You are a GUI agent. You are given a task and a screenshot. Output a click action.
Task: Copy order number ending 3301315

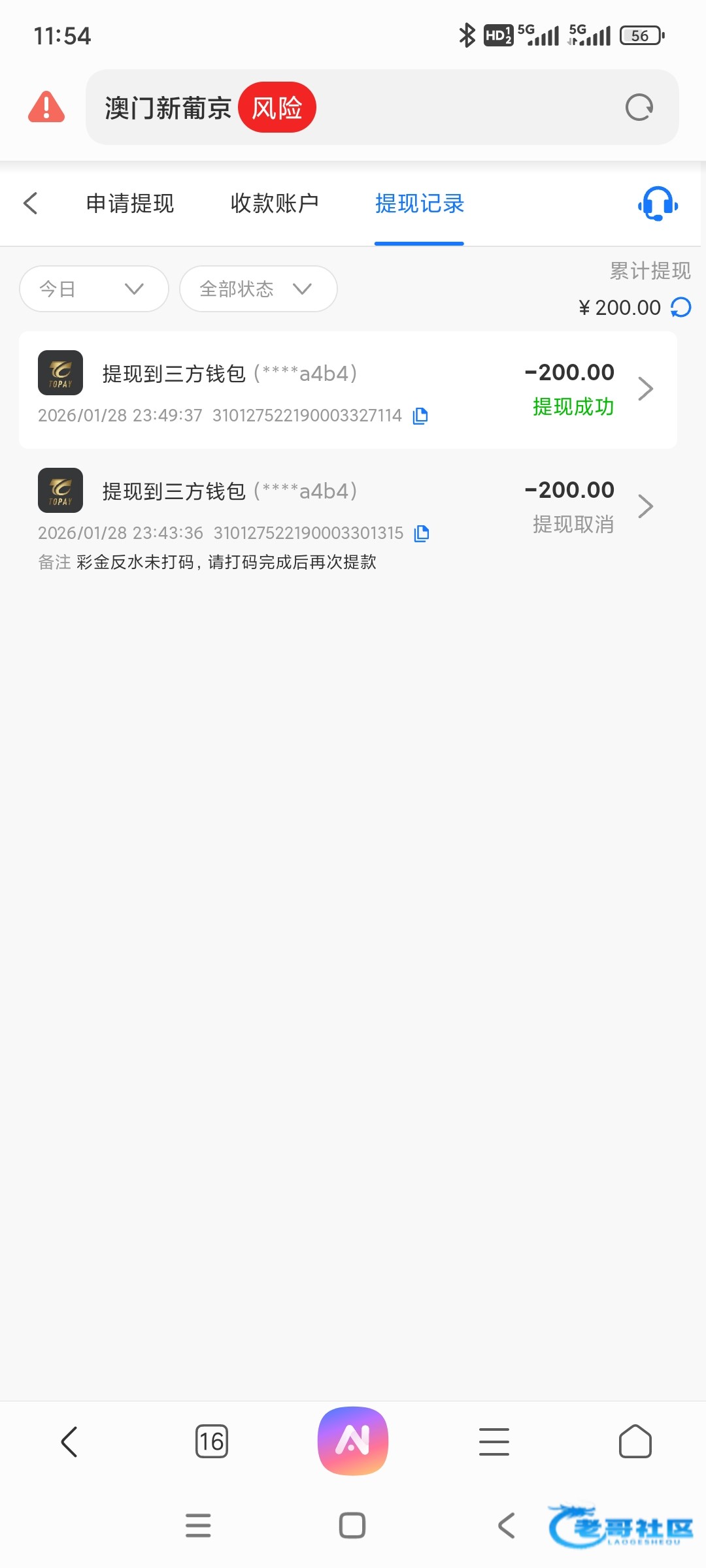pos(422,533)
